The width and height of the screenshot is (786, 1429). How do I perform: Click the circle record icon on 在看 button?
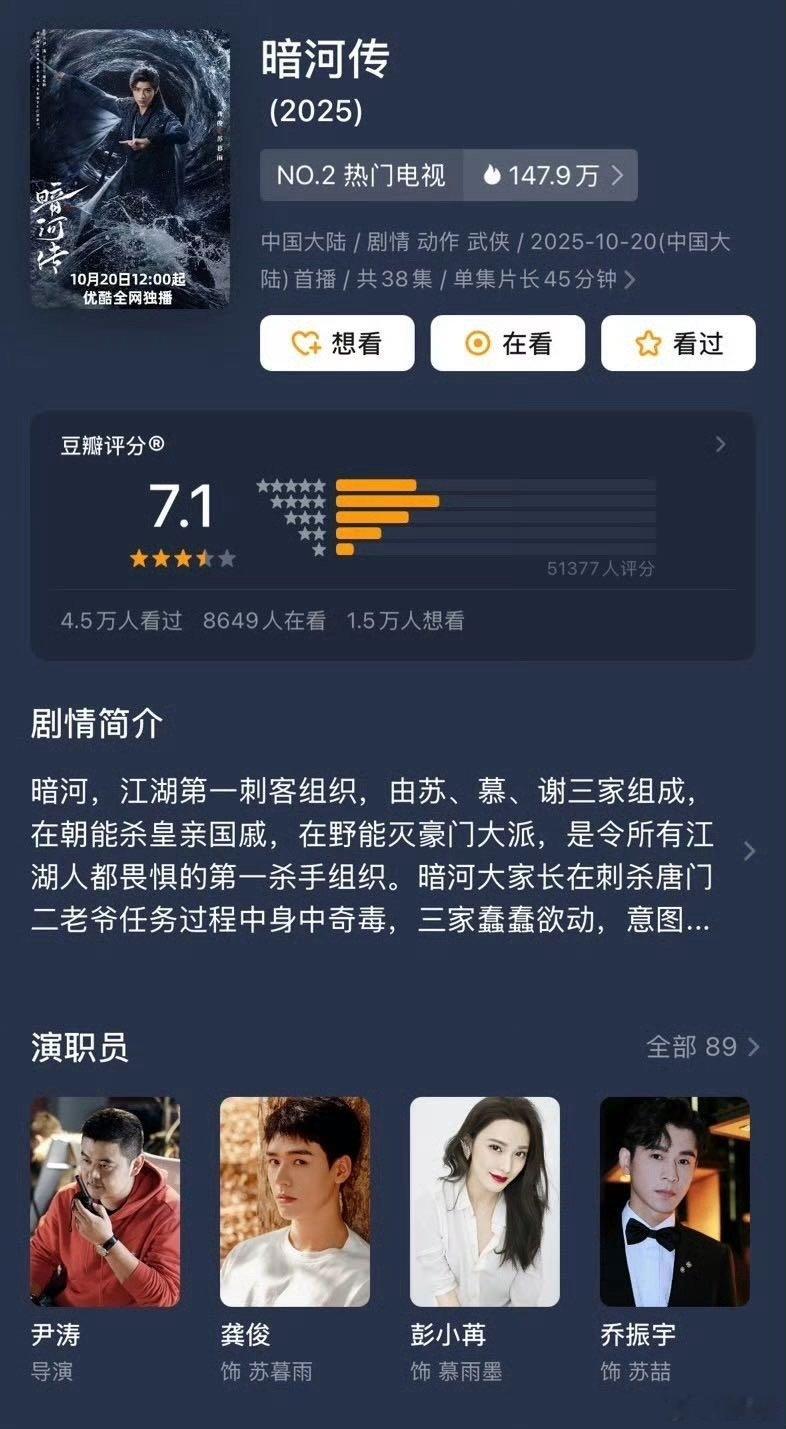pyautogui.click(x=478, y=343)
